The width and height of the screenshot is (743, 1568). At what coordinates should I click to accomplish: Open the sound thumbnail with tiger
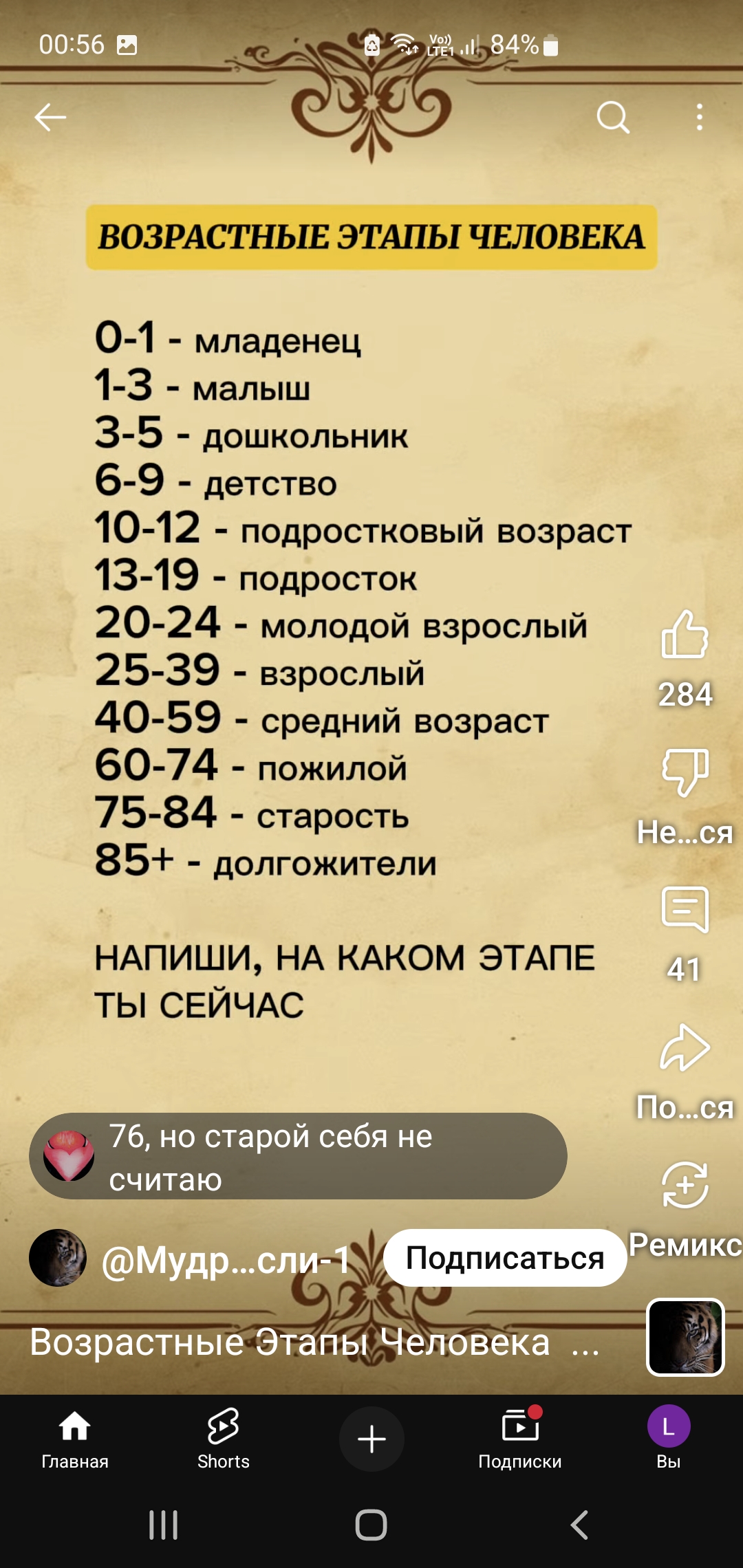[685, 1338]
